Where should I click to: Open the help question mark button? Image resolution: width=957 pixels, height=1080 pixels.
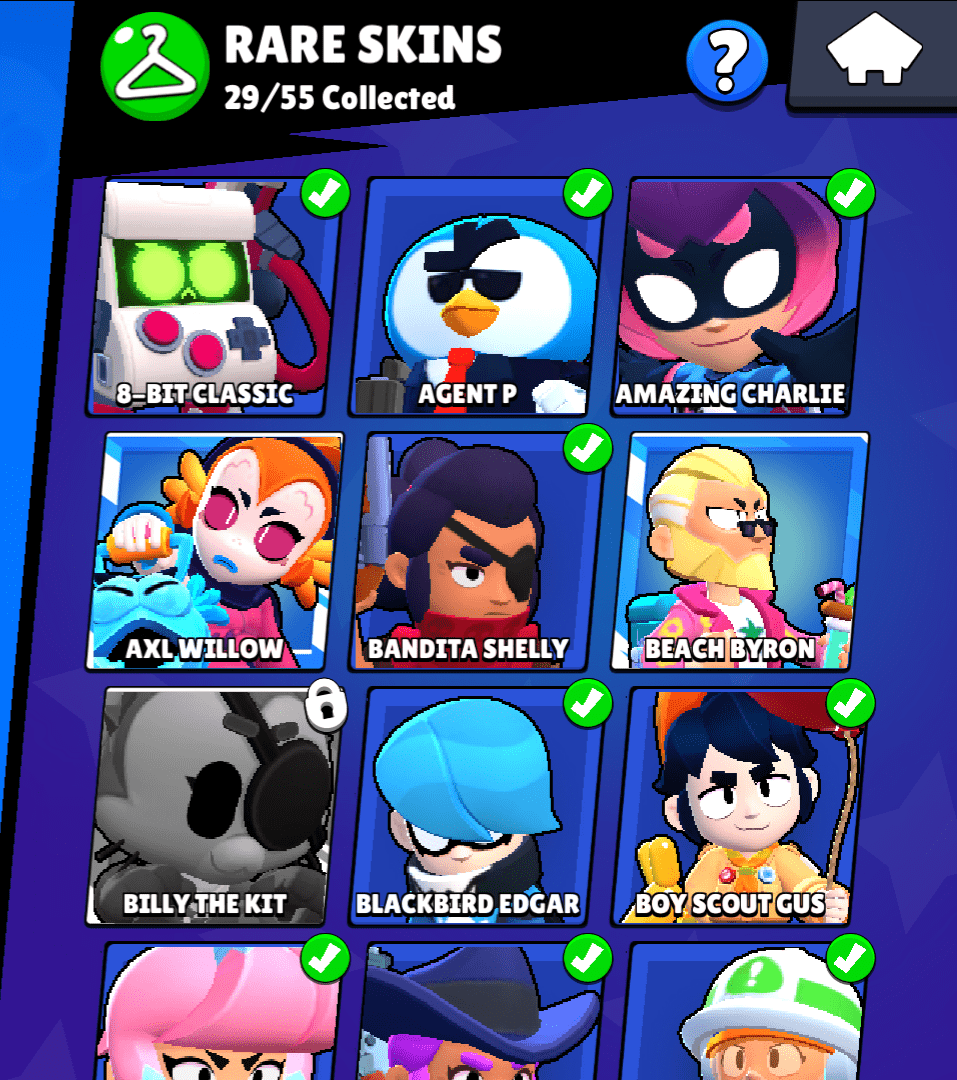pyautogui.click(x=727, y=62)
